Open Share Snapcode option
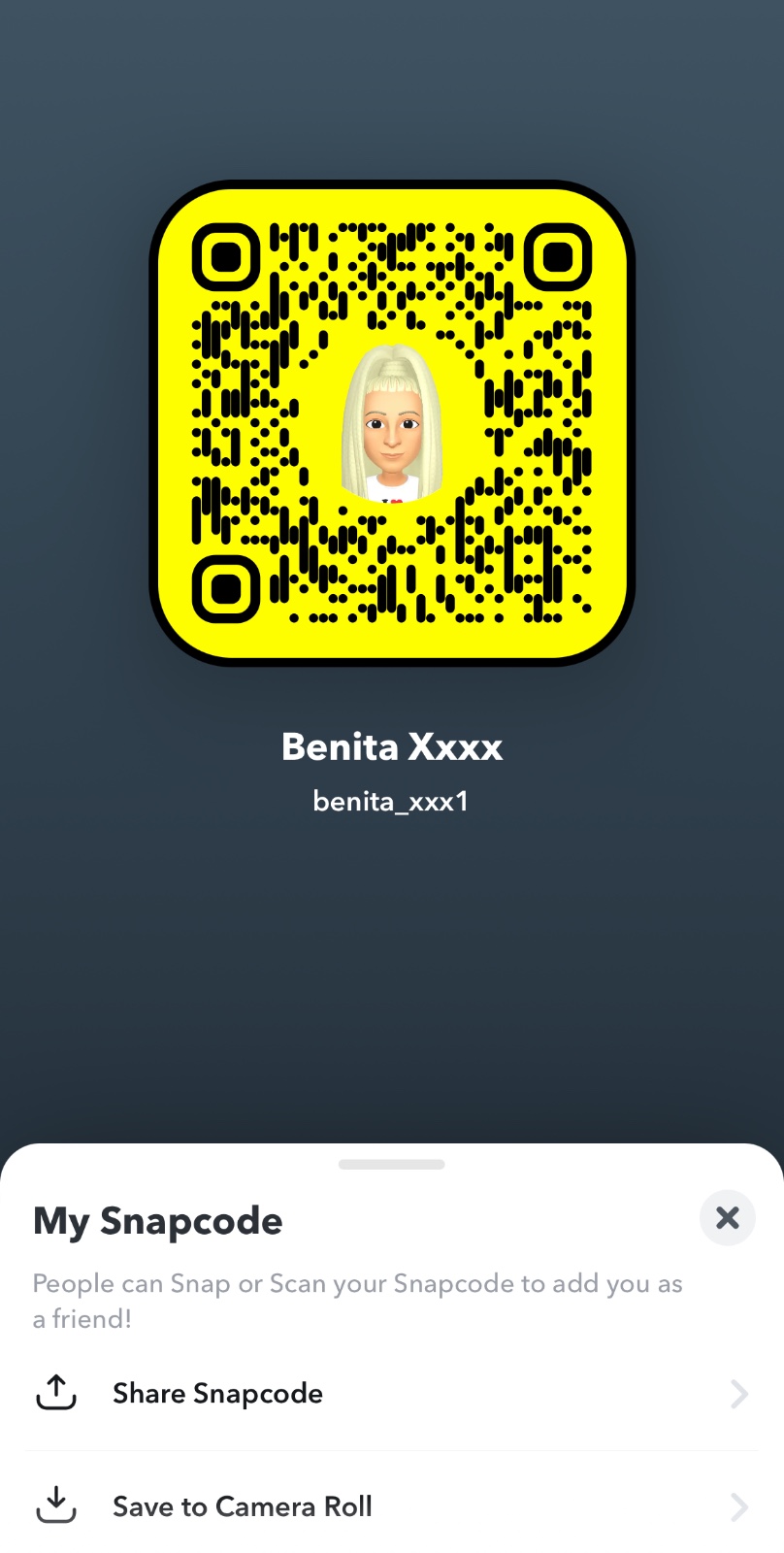The height and width of the screenshot is (1553, 784). 391,1394
